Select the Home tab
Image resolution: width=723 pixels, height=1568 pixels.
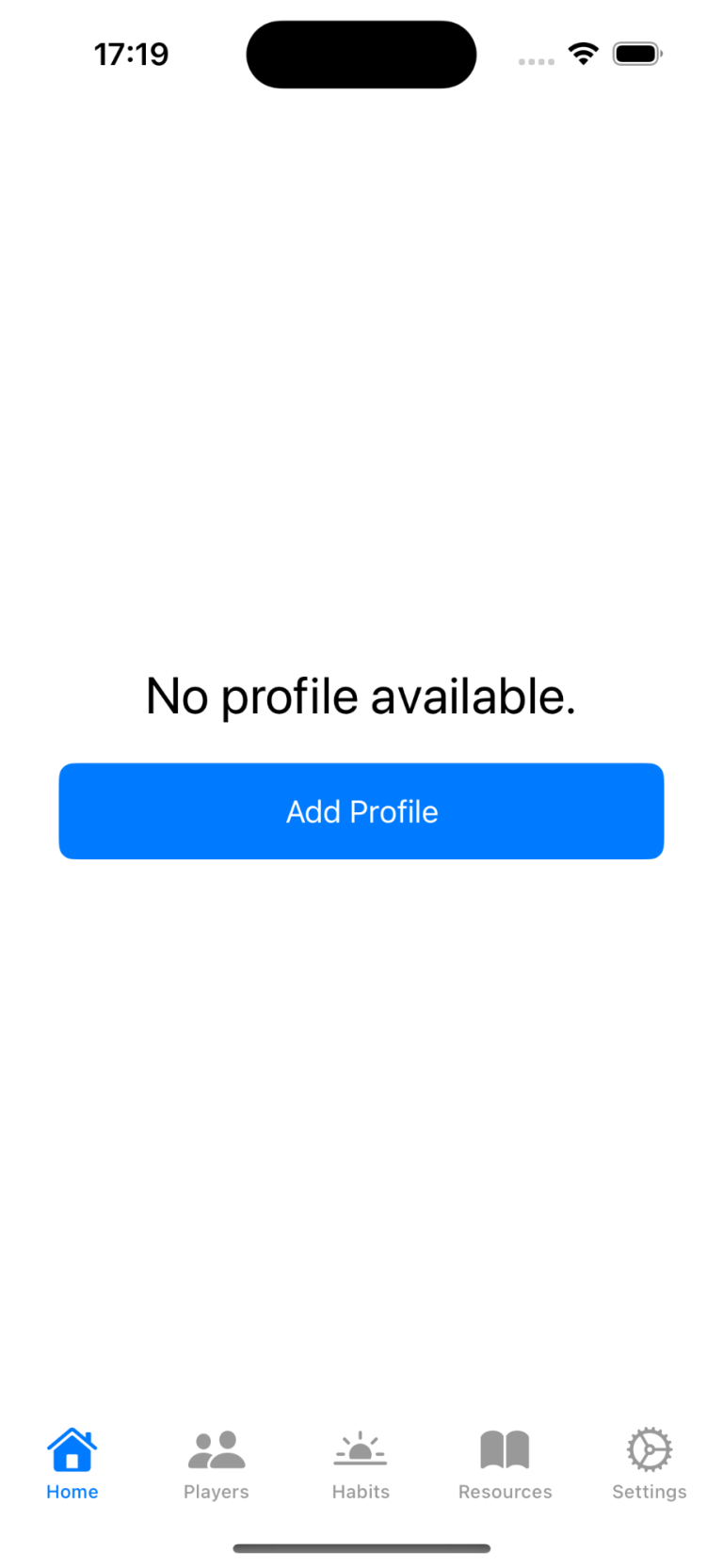click(72, 1464)
